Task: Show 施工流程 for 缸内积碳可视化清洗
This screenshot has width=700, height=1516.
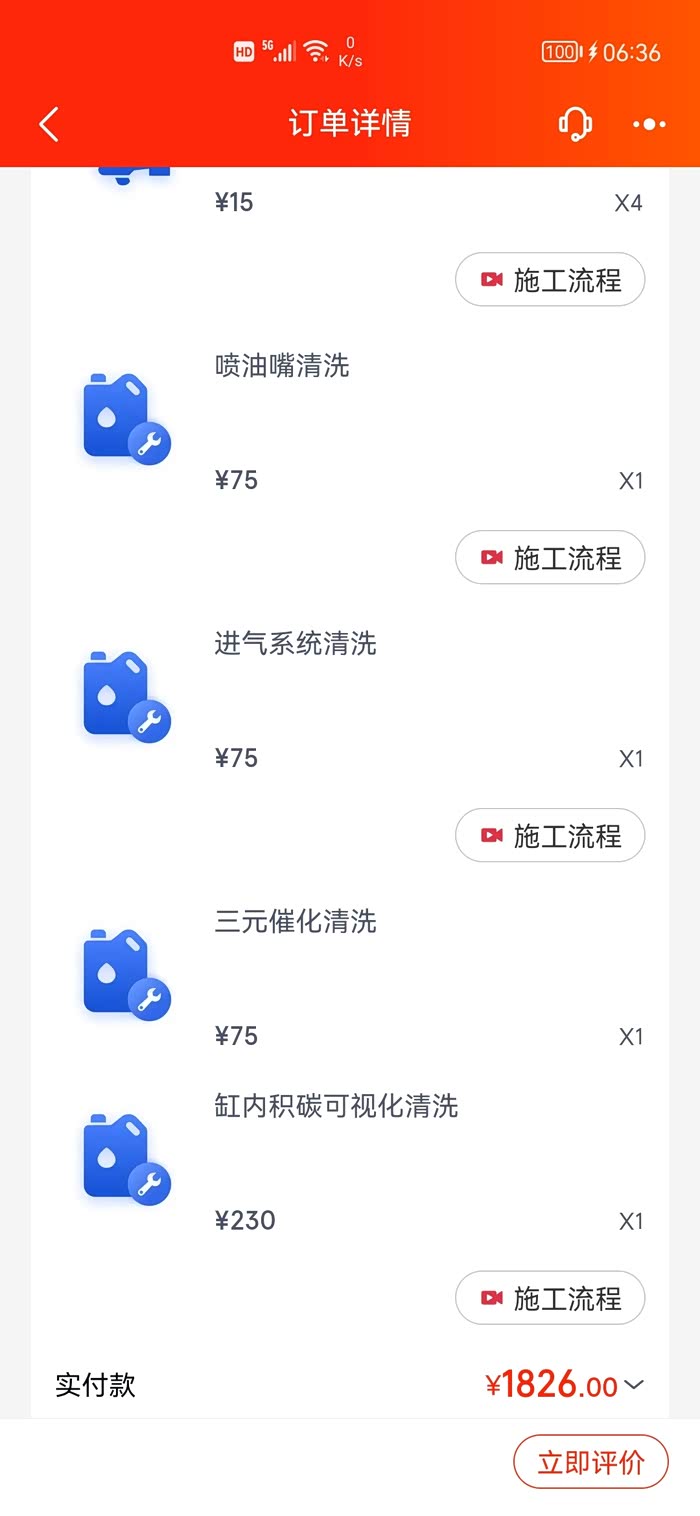Action: tap(550, 1298)
